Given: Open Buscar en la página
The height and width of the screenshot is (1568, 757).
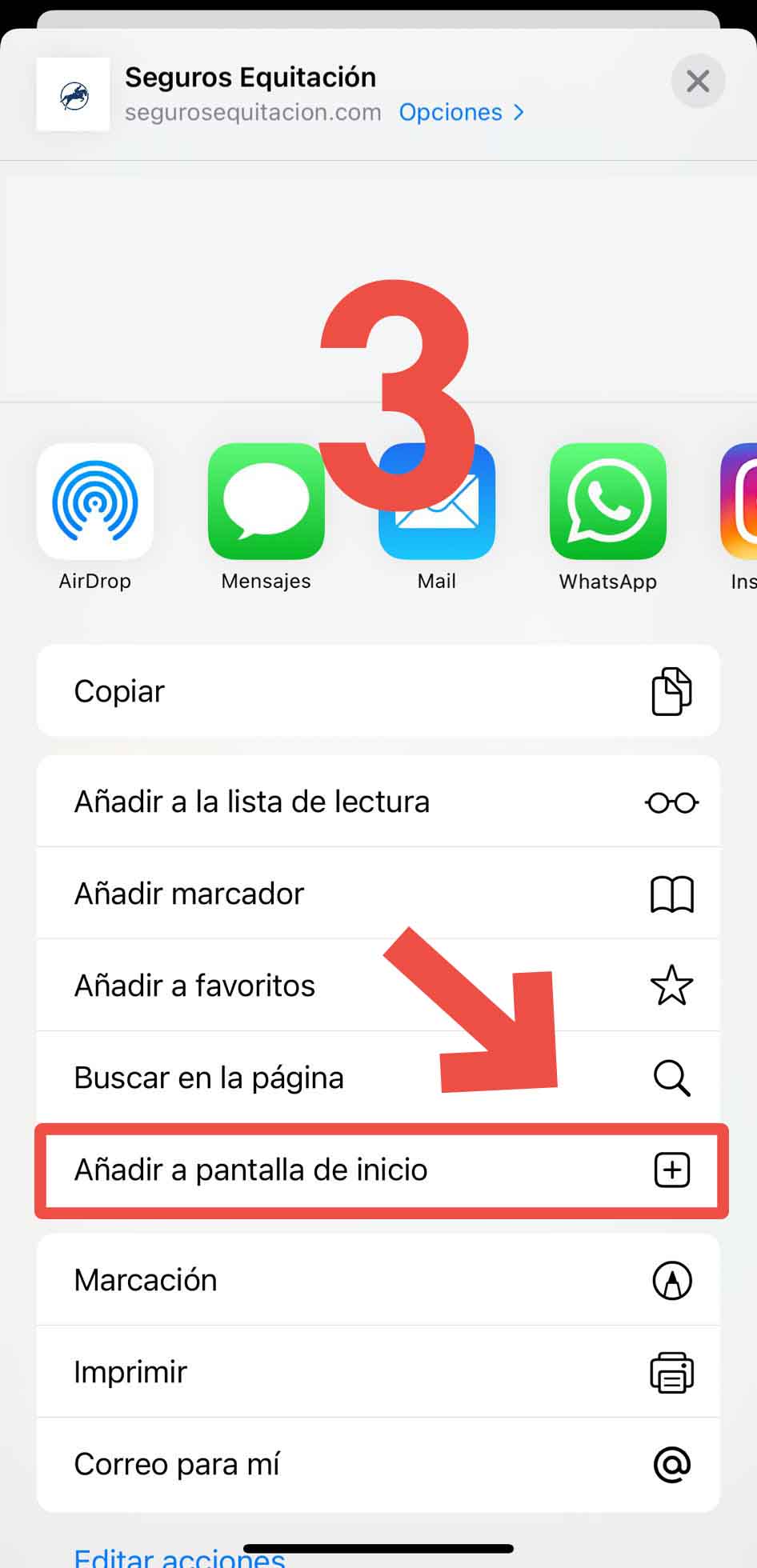Looking at the screenshot, I should [378, 1077].
